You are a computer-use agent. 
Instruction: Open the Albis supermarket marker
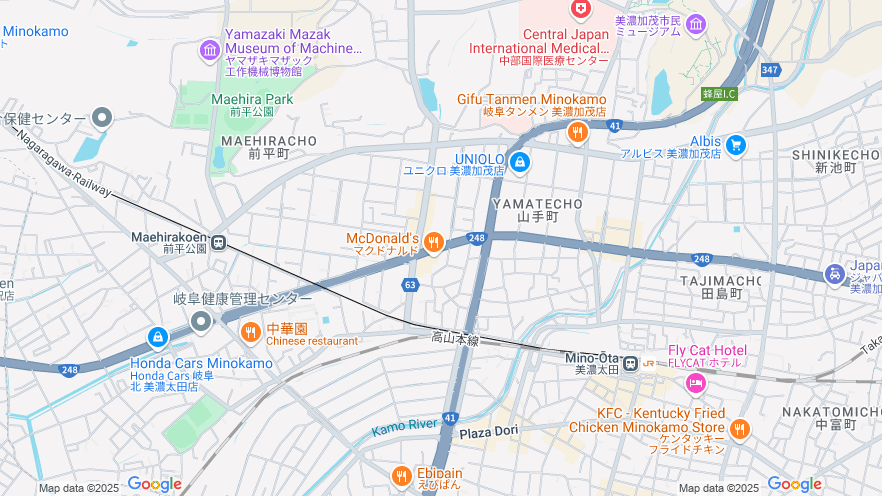[x=736, y=145]
